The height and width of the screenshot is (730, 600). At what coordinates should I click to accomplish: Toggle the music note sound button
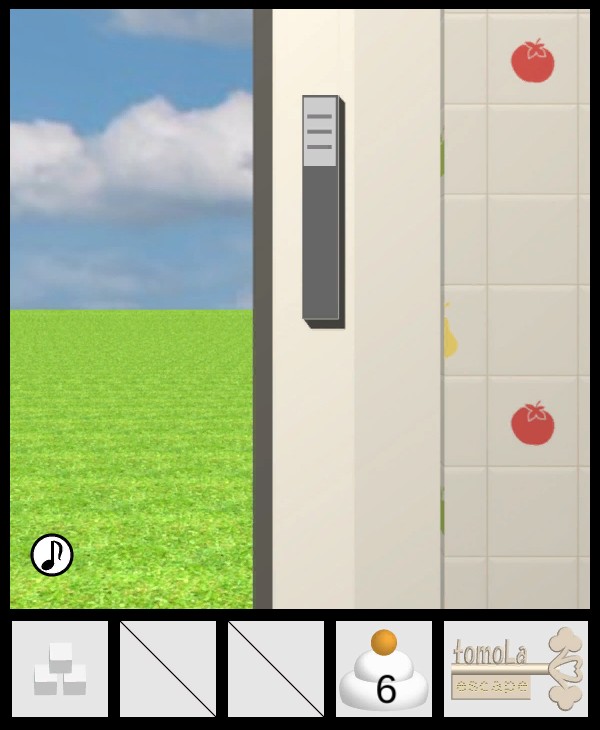52,555
